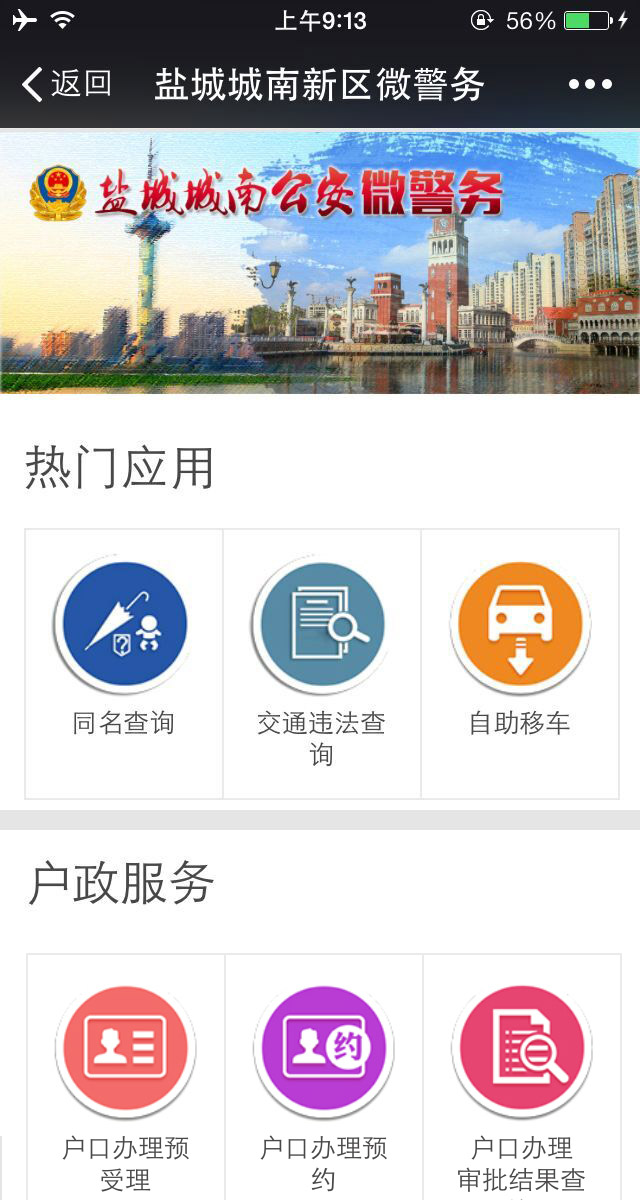Open 交通违法查询 traffic violation lookup
640x1200 pixels.
pos(321,628)
